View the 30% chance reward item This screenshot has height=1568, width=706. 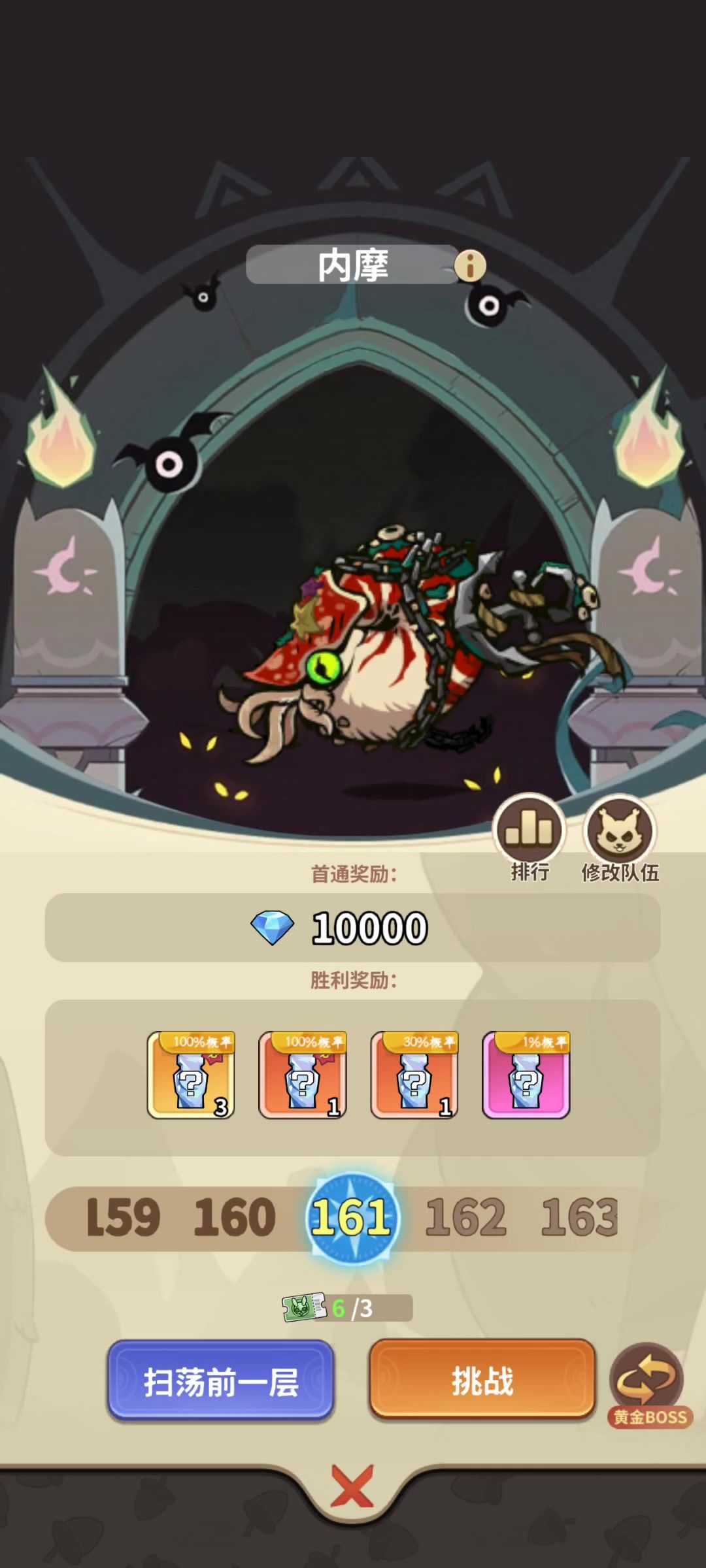pyautogui.click(x=414, y=1075)
